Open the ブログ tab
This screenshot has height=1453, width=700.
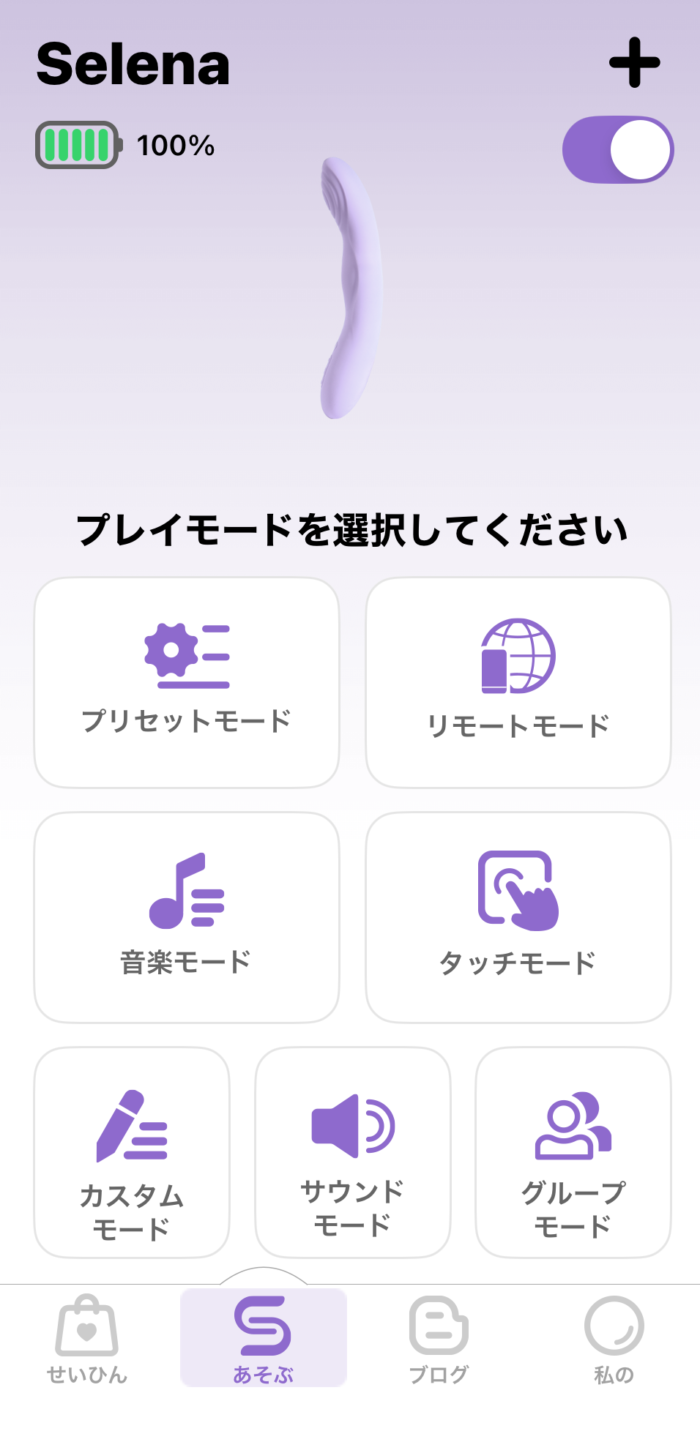pyautogui.click(x=438, y=1340)
